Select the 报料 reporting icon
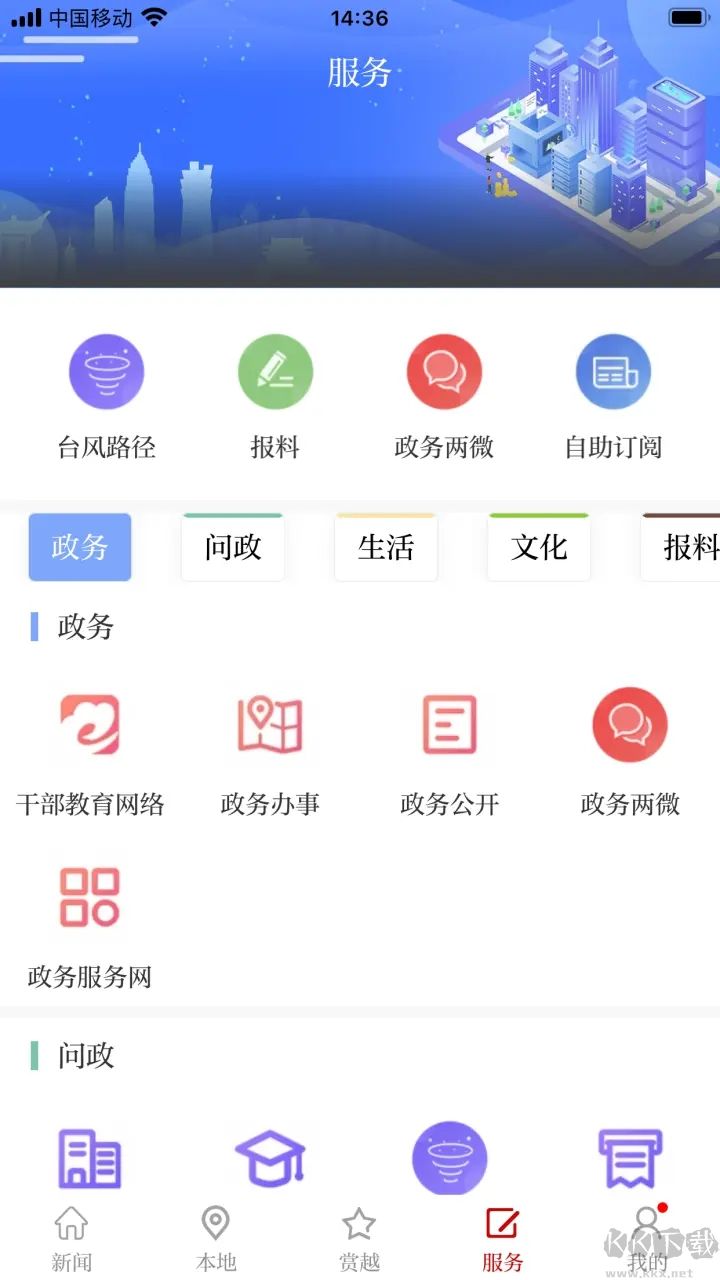720x1280 pixels. point(275,372)
